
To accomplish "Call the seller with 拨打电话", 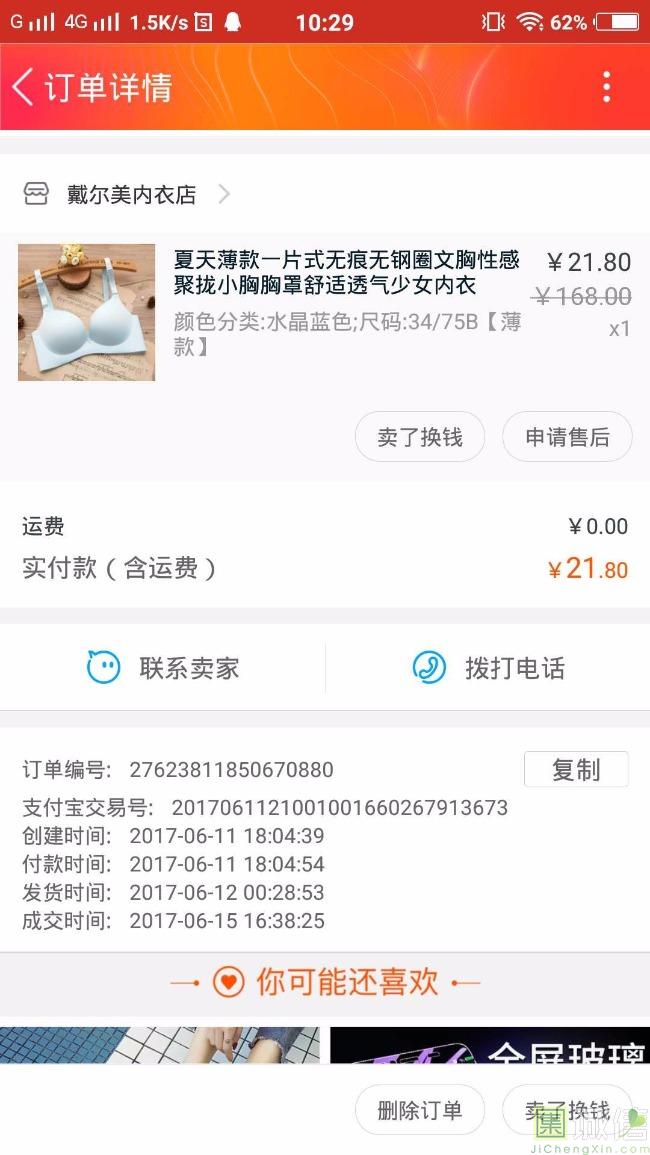I will click(x=488, y=668).
